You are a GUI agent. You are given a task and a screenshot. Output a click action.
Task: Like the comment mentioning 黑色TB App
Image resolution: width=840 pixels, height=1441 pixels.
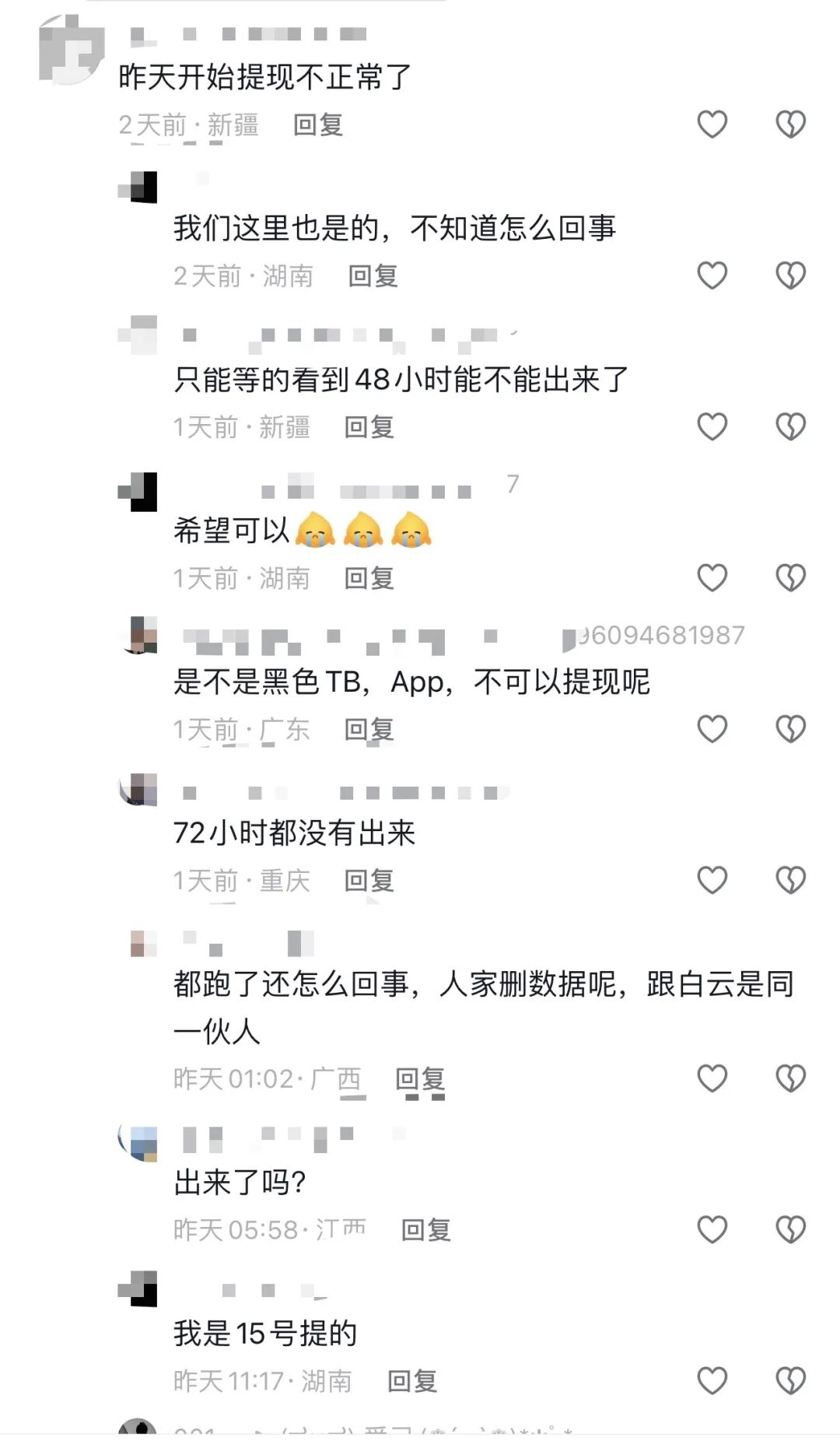pyautogui.click(x=712, y=730)
